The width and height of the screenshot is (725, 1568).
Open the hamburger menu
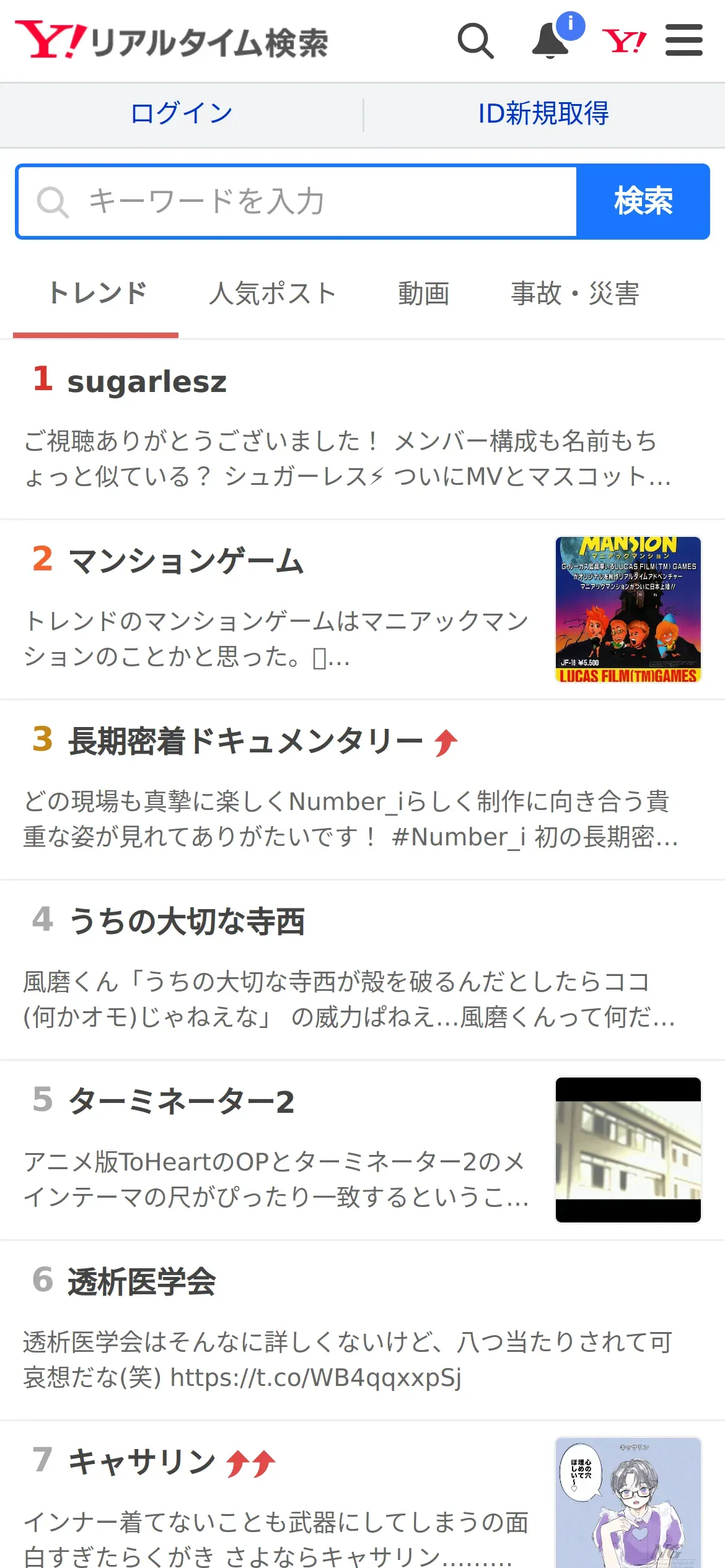coord(683,41)
